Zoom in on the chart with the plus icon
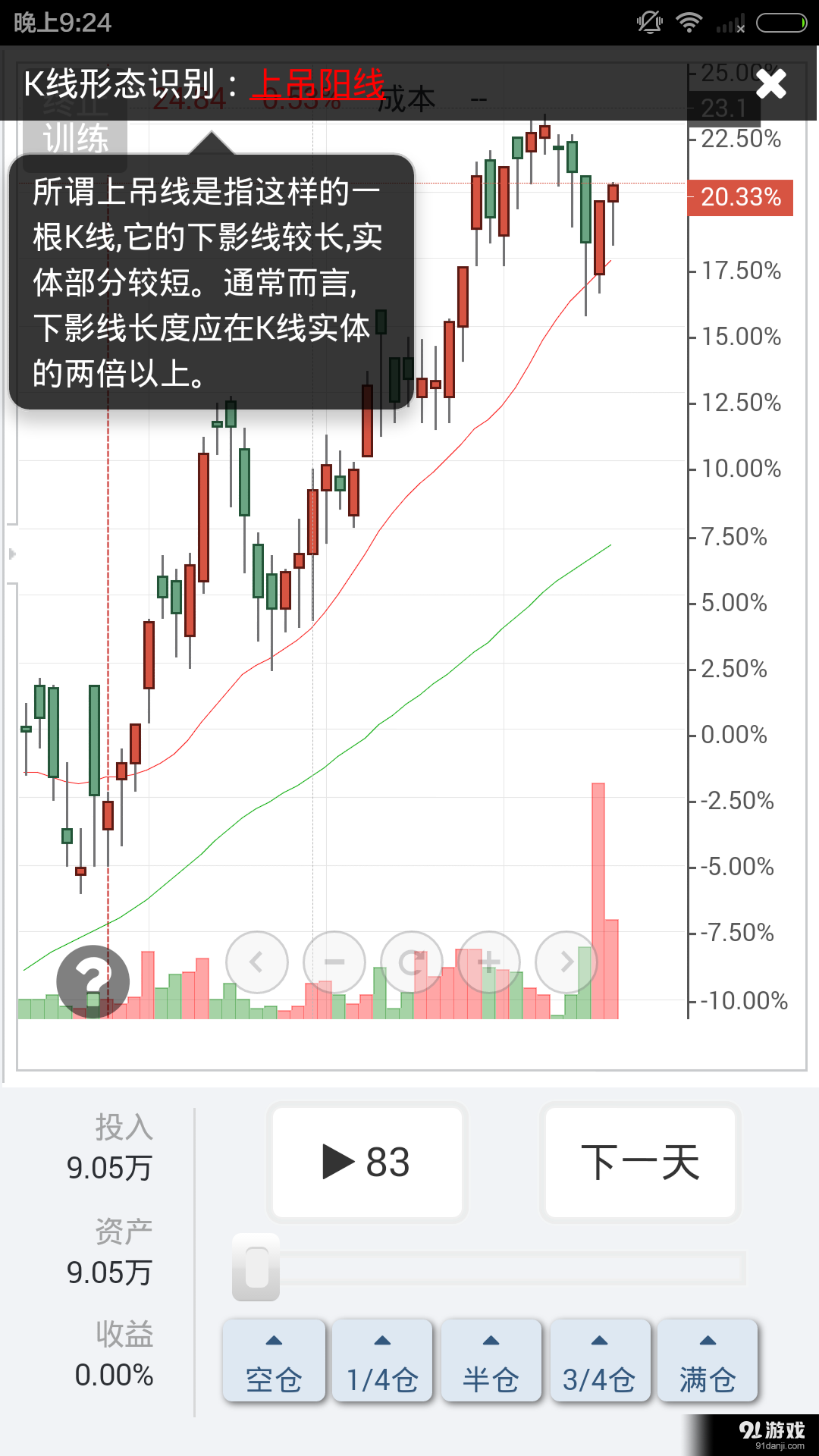 coord(488,962)
